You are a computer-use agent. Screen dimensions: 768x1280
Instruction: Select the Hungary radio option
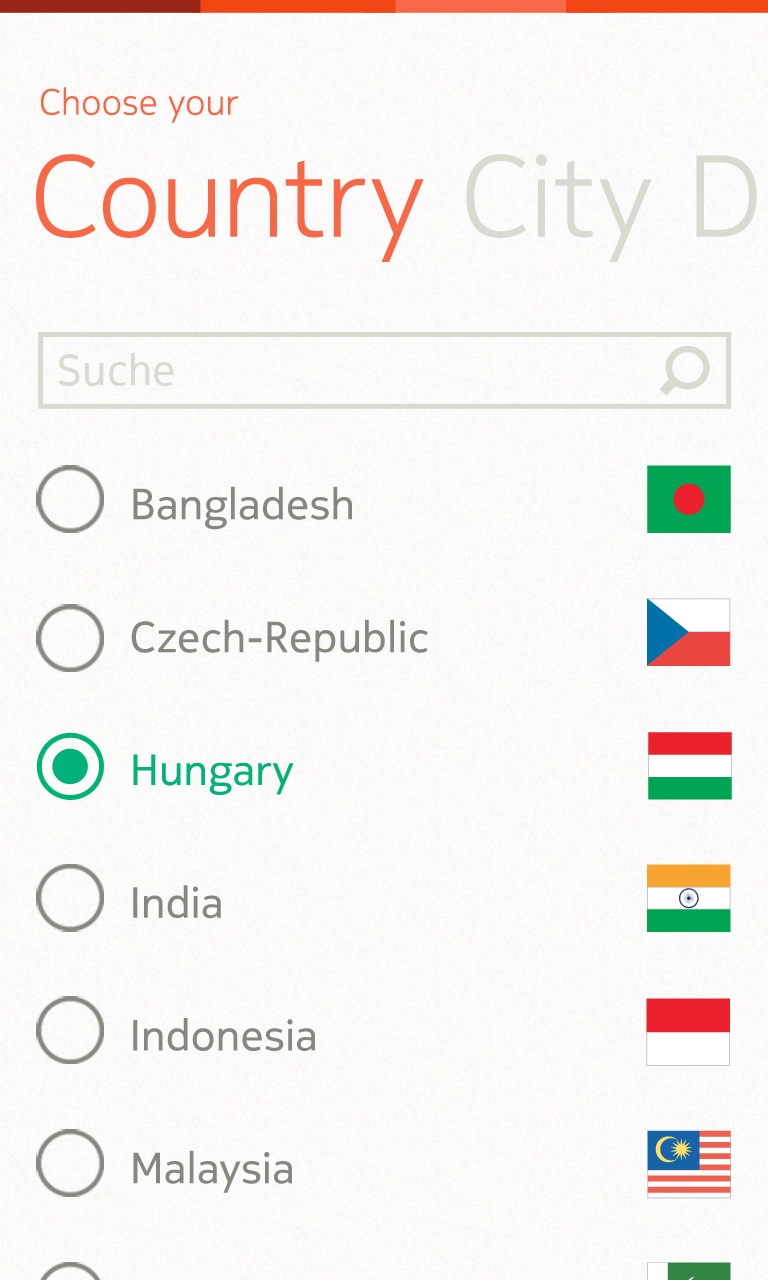tap(70, 767)
